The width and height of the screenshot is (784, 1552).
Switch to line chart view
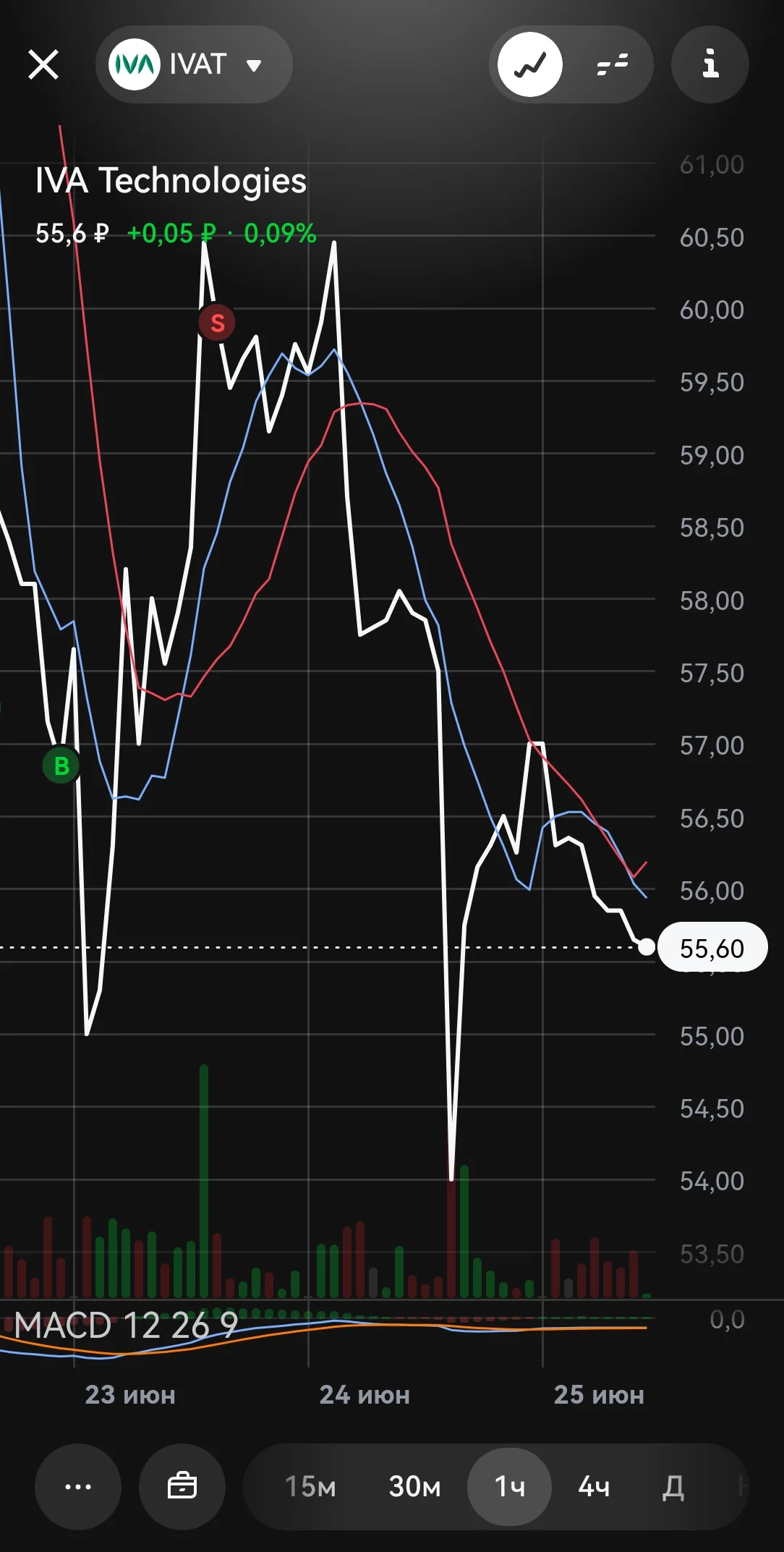coord(530,64)
